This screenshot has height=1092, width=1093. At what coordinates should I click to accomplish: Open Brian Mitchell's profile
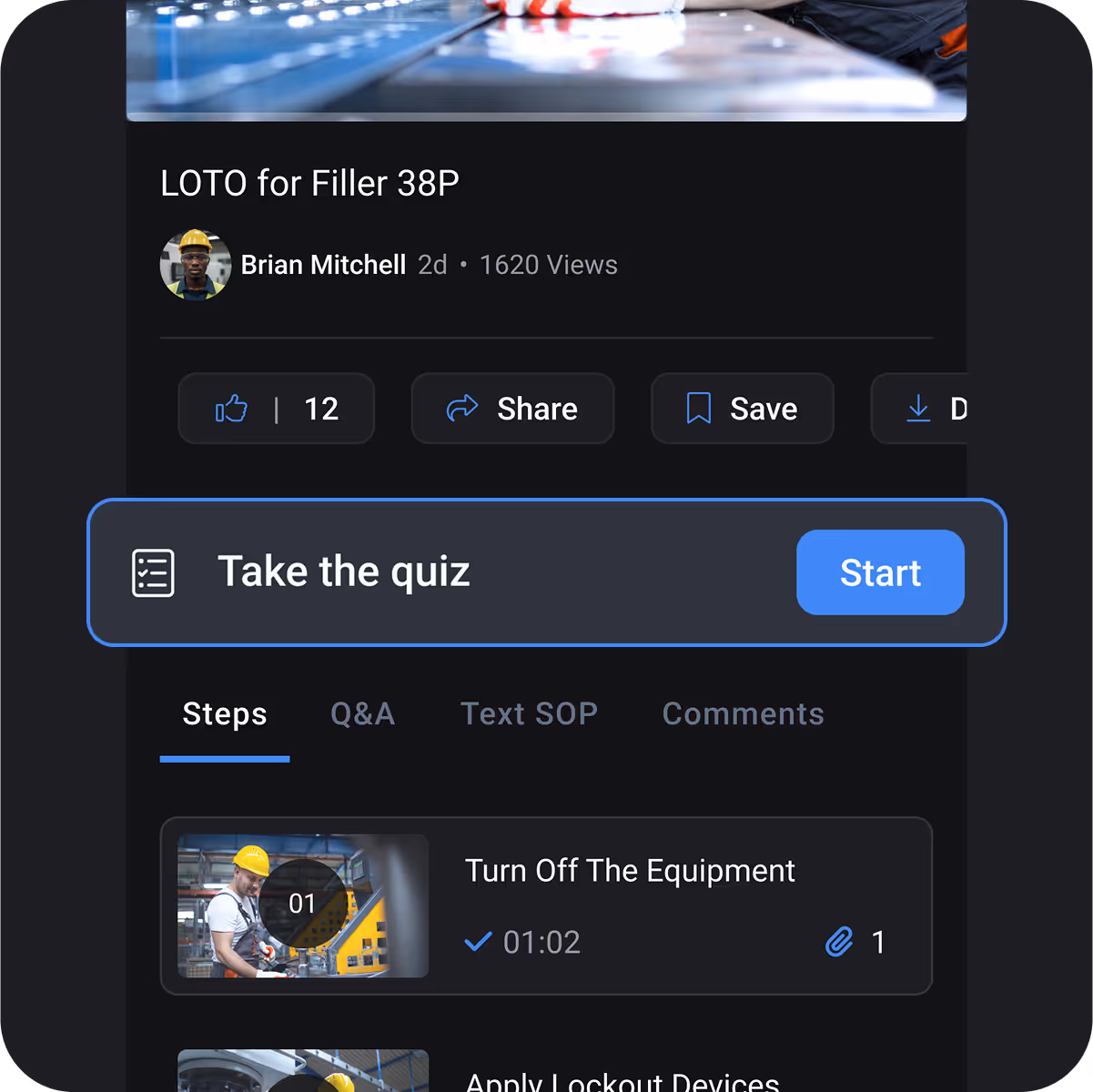coord(323,265)
